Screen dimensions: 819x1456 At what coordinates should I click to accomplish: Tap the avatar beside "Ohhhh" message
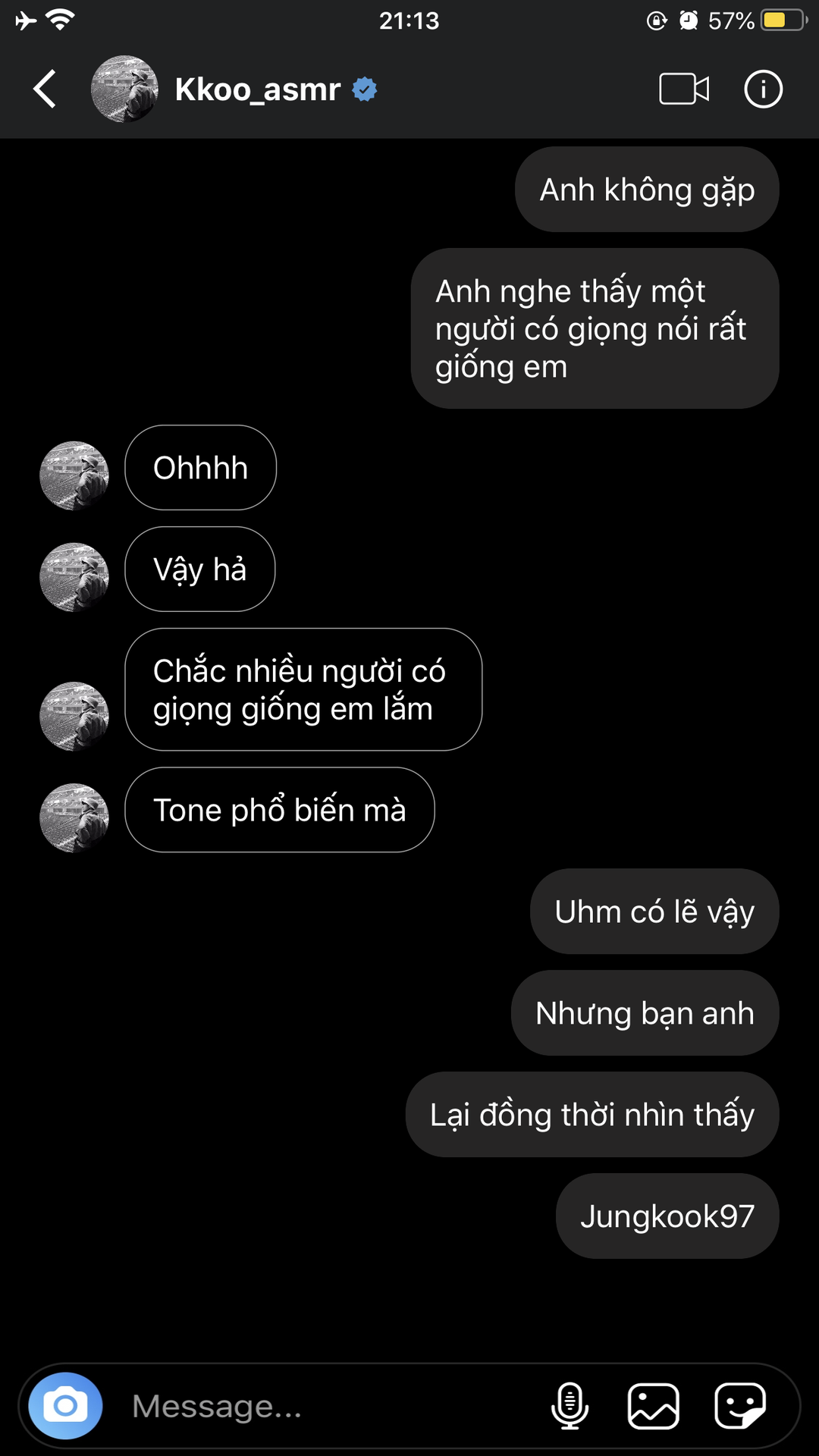coord(74,475)
